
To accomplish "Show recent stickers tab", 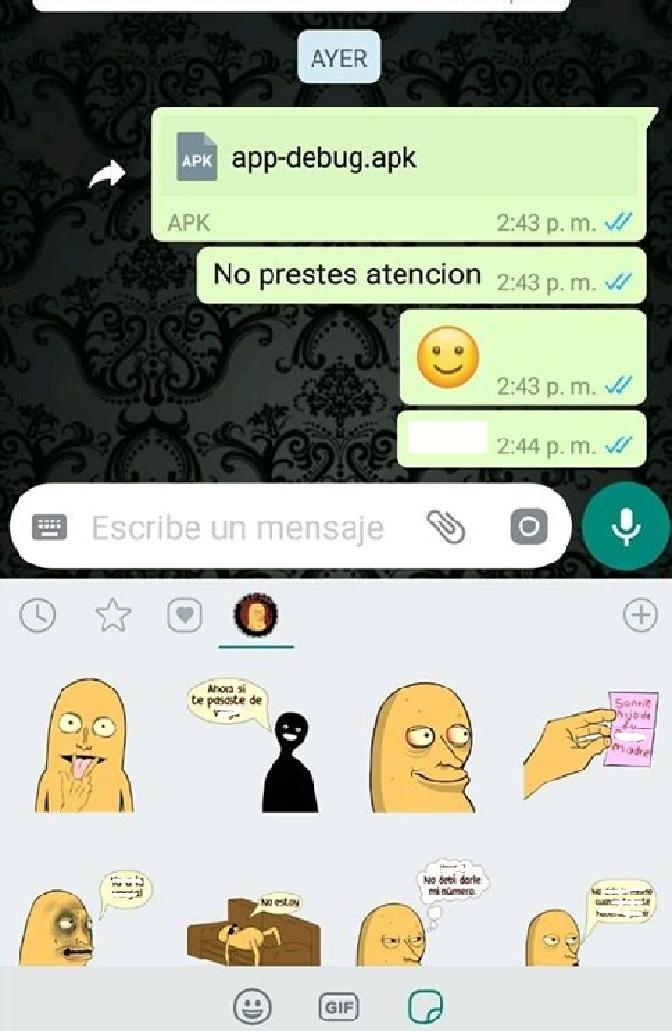I will [x=38, y=616].
